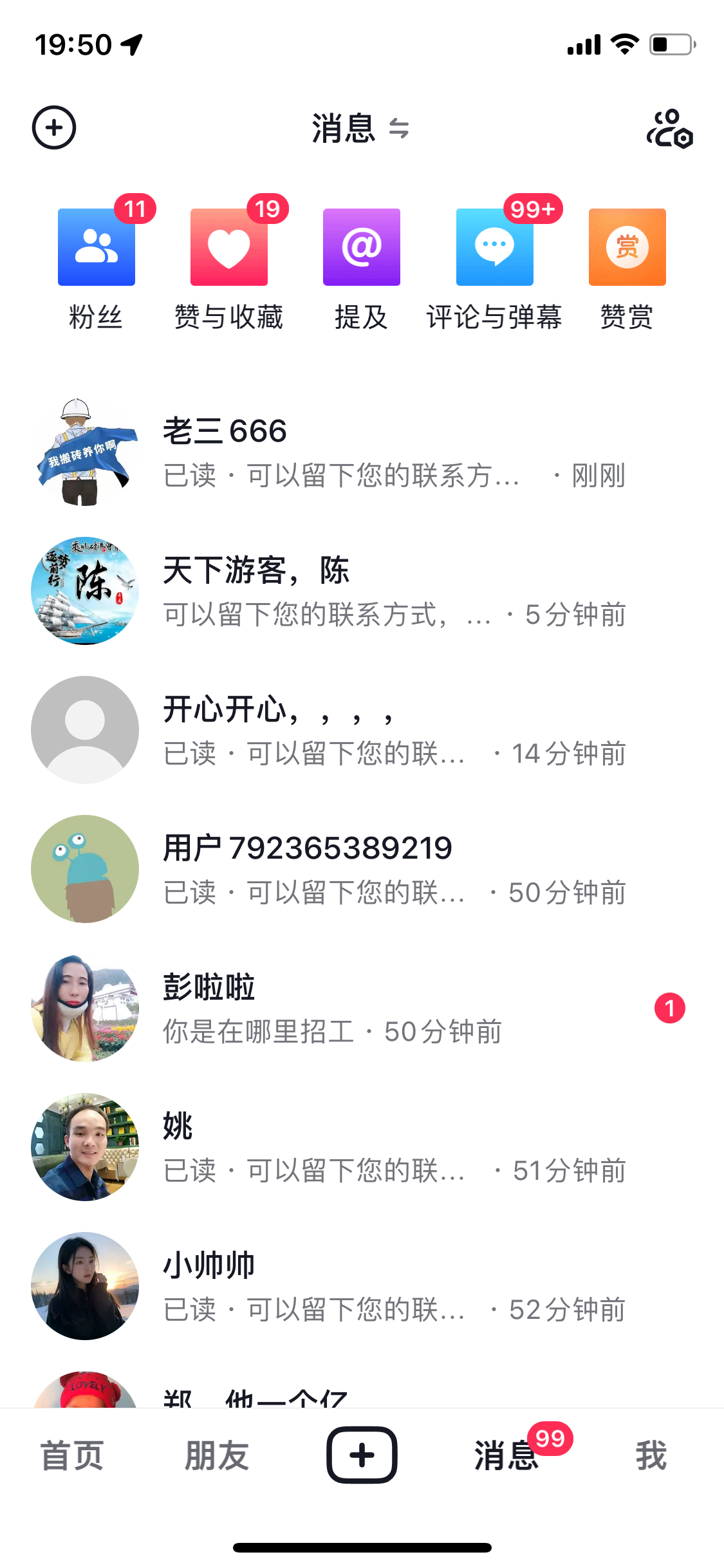Image resolution: width=724 pixels, height=1568 pixels.
Task: Open the contacts settings icon
Action: click(x=669, y=129)
